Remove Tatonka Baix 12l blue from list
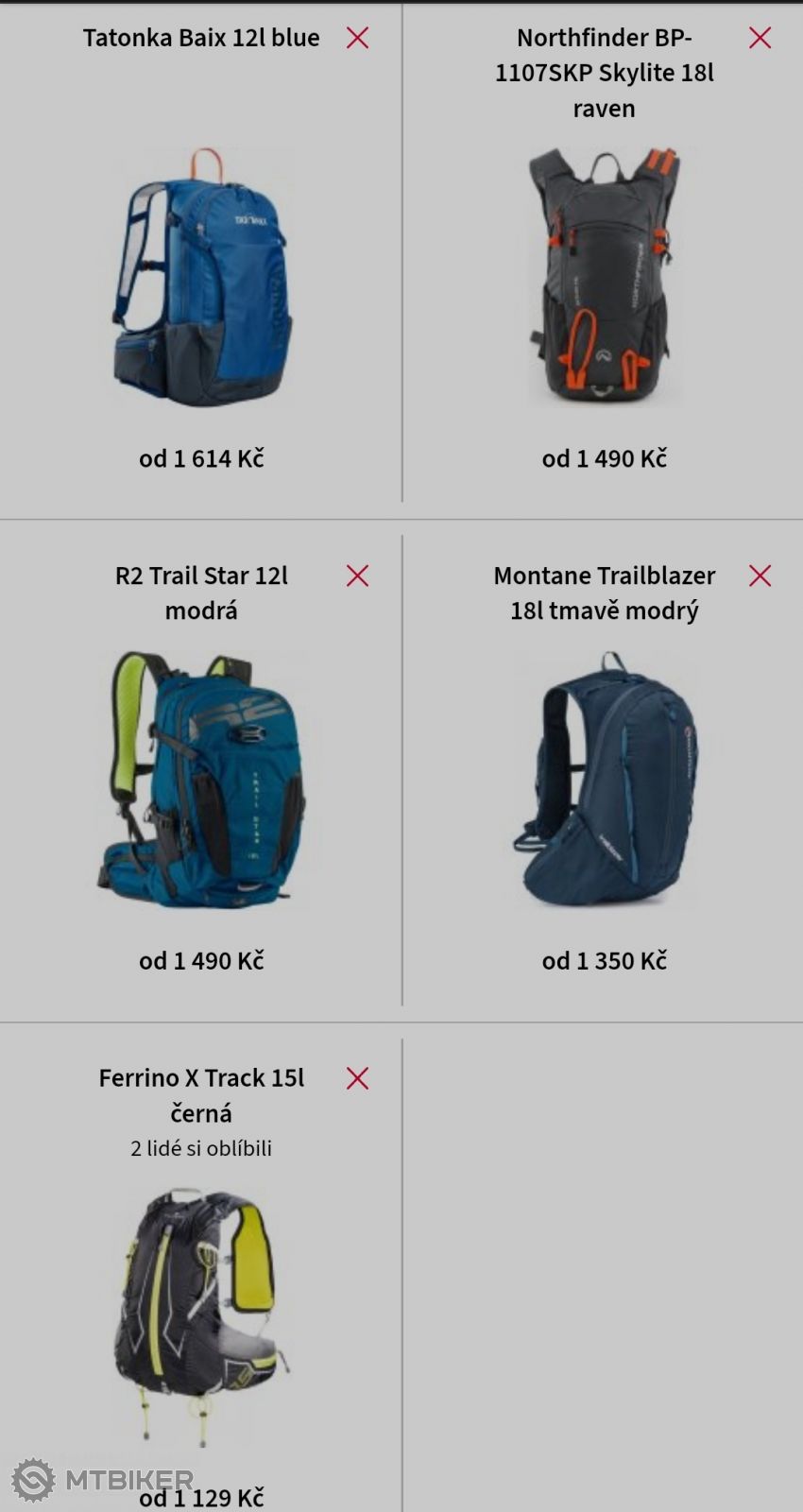Viewport: 803px width, 1512px height. 357,38
